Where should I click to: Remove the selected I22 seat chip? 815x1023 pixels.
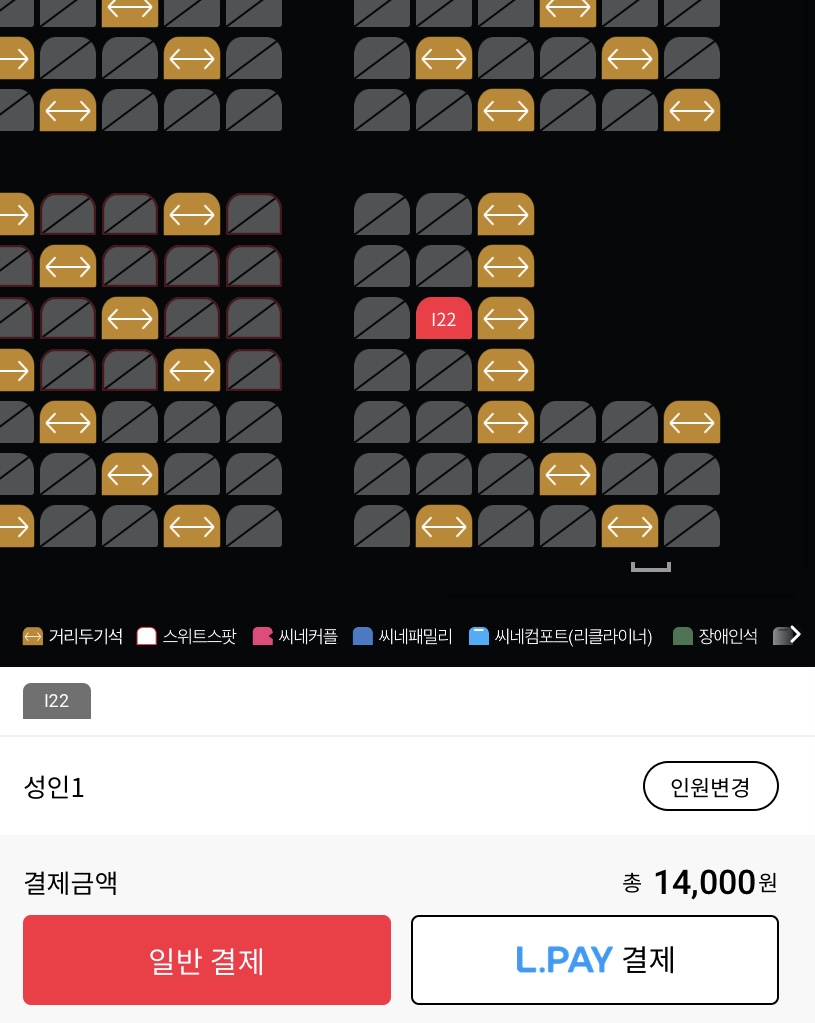click(x=57, y=701)
